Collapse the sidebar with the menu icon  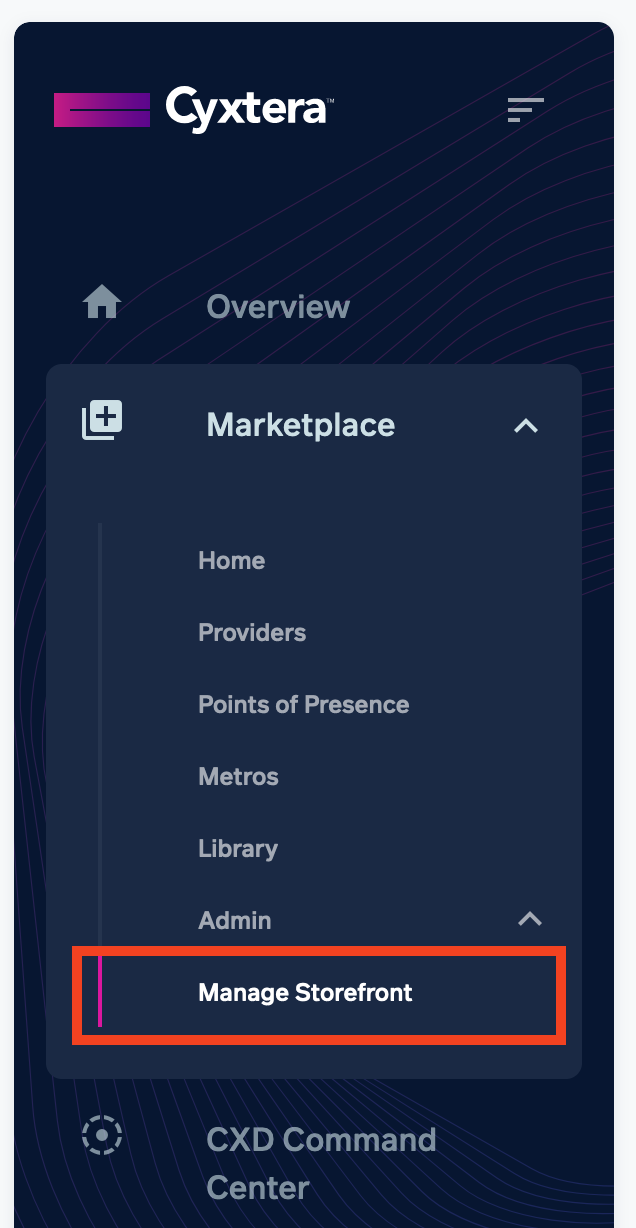[x=525, y=110]
